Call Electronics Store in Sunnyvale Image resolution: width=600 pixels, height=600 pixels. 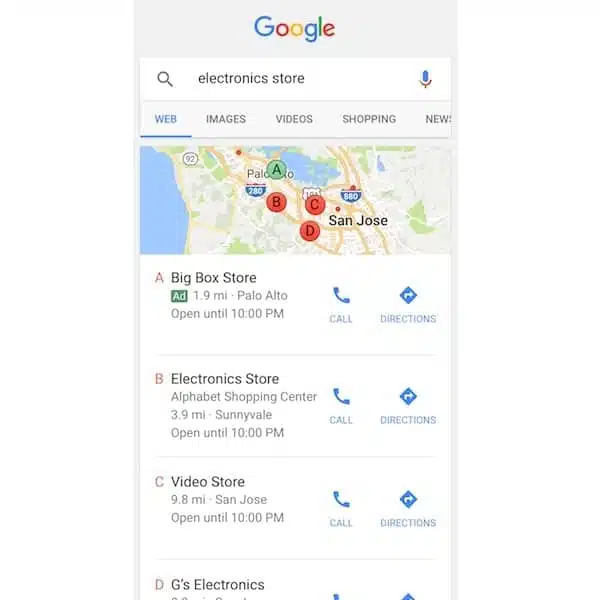341,404
